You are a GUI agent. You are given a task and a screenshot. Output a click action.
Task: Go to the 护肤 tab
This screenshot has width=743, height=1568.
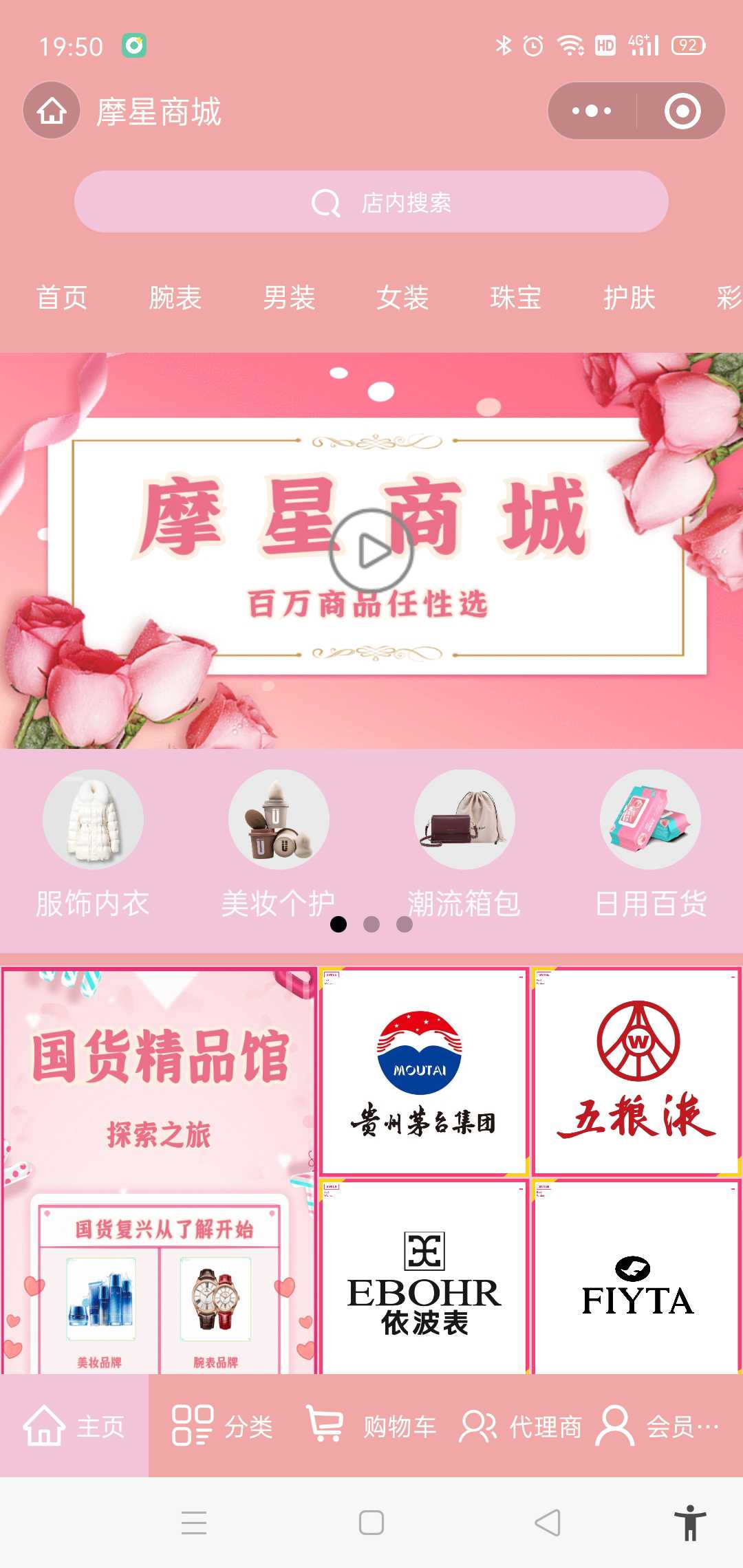pyautogui.click(x=629, y=298)
